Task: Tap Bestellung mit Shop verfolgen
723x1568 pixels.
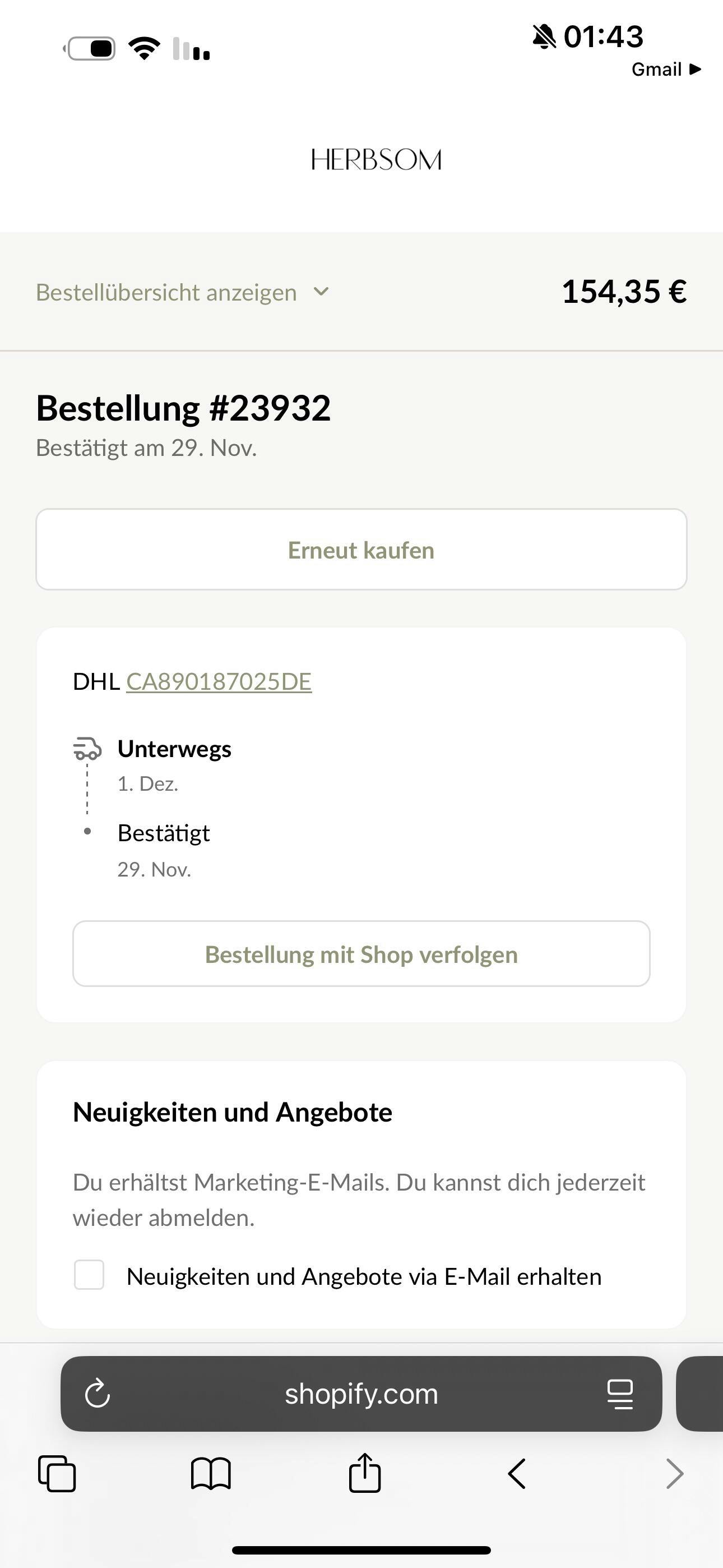Action: coord(361,954)
